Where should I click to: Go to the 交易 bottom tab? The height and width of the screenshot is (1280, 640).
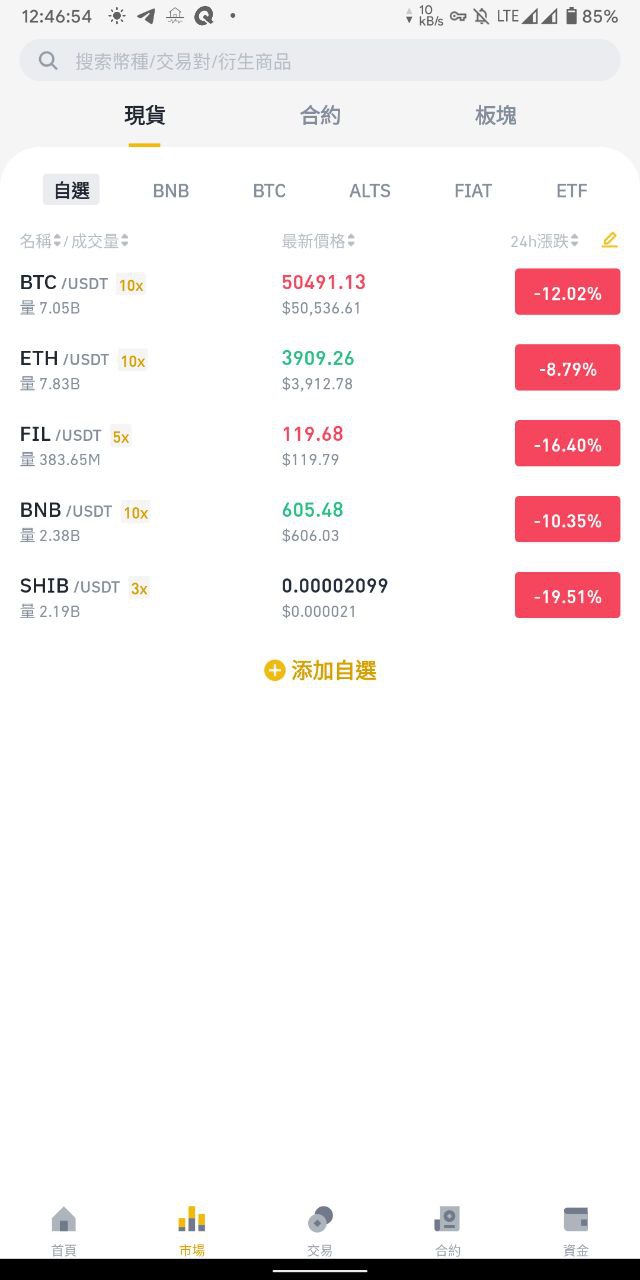pyautogui.click(x=320, y=1231)
